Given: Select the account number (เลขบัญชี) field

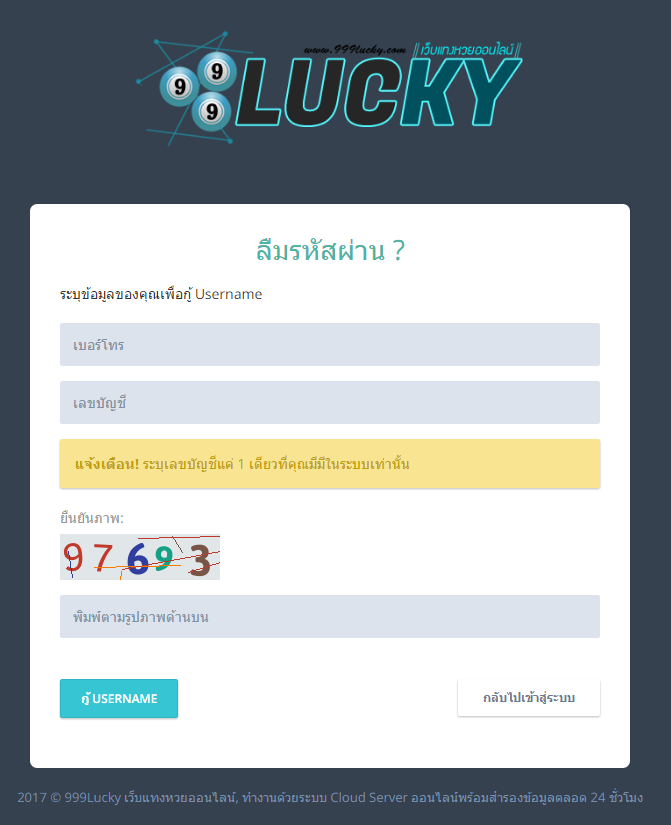Looking at the screenshot, I should pyautogui.click(x=329, y=403).
